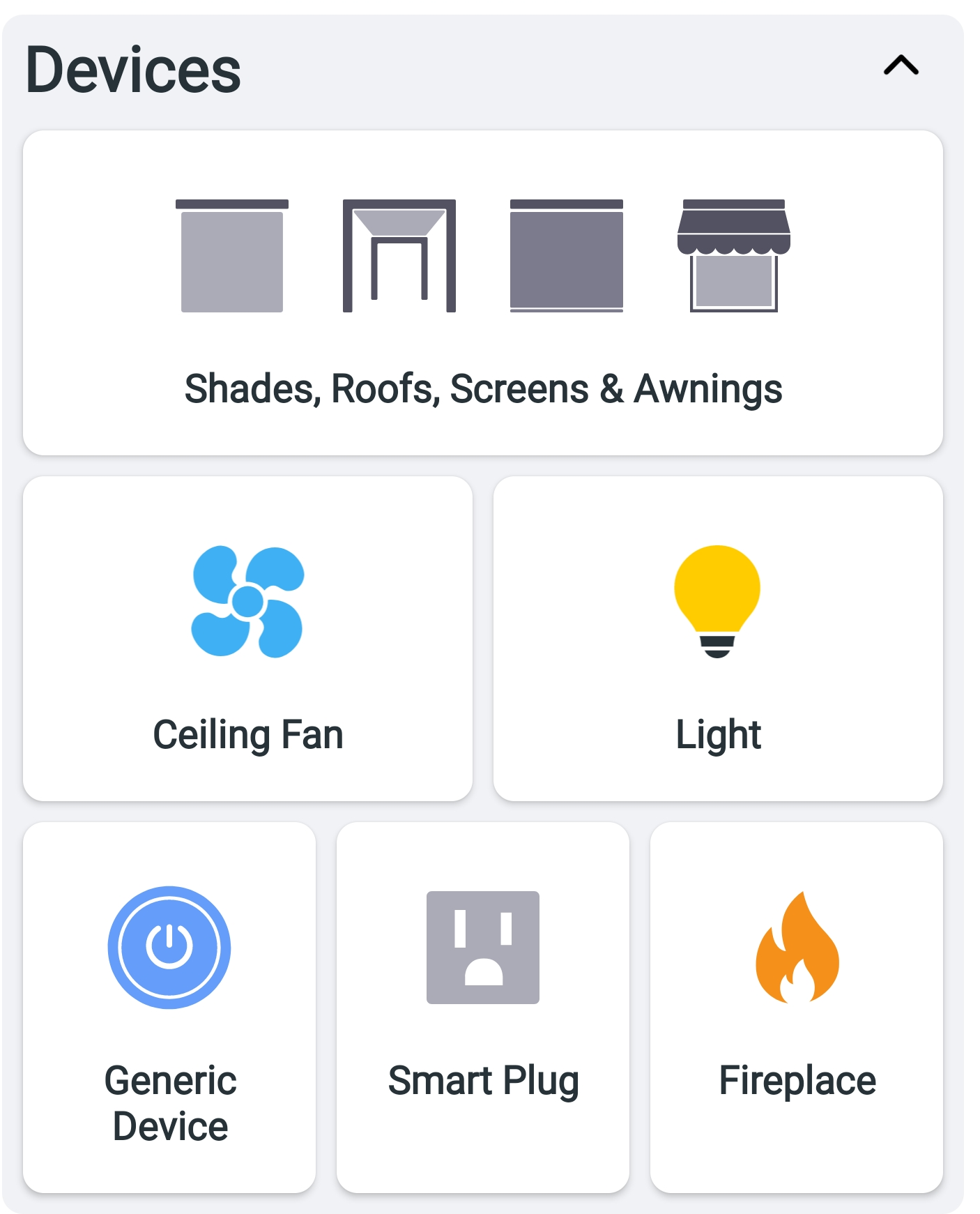Screen dimensions: 980x1214
Task: Select the Smart Plug card
Action: tap(482, 1006)
